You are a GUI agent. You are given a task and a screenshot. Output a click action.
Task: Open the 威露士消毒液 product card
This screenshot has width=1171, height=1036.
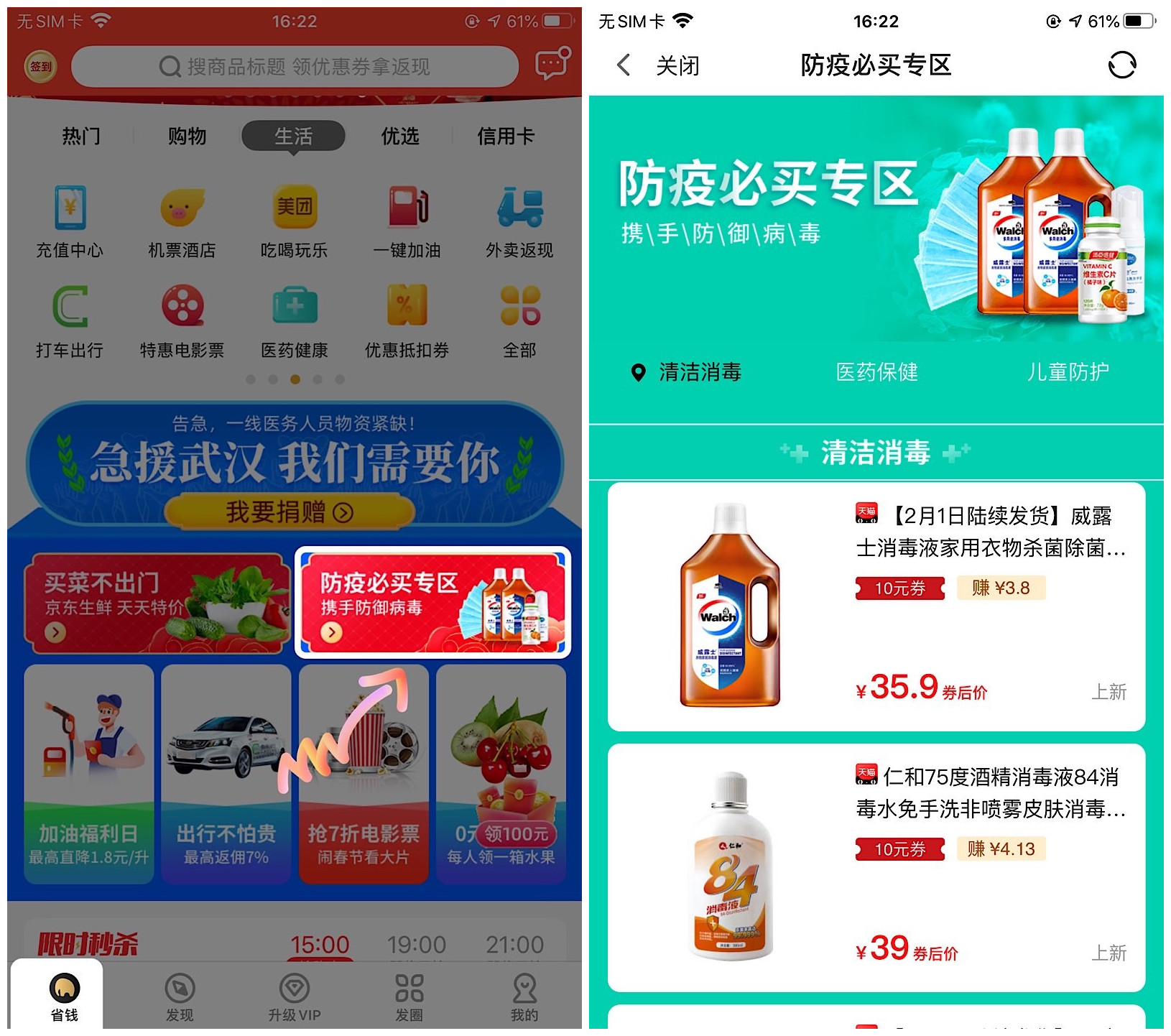coord(876,607)
